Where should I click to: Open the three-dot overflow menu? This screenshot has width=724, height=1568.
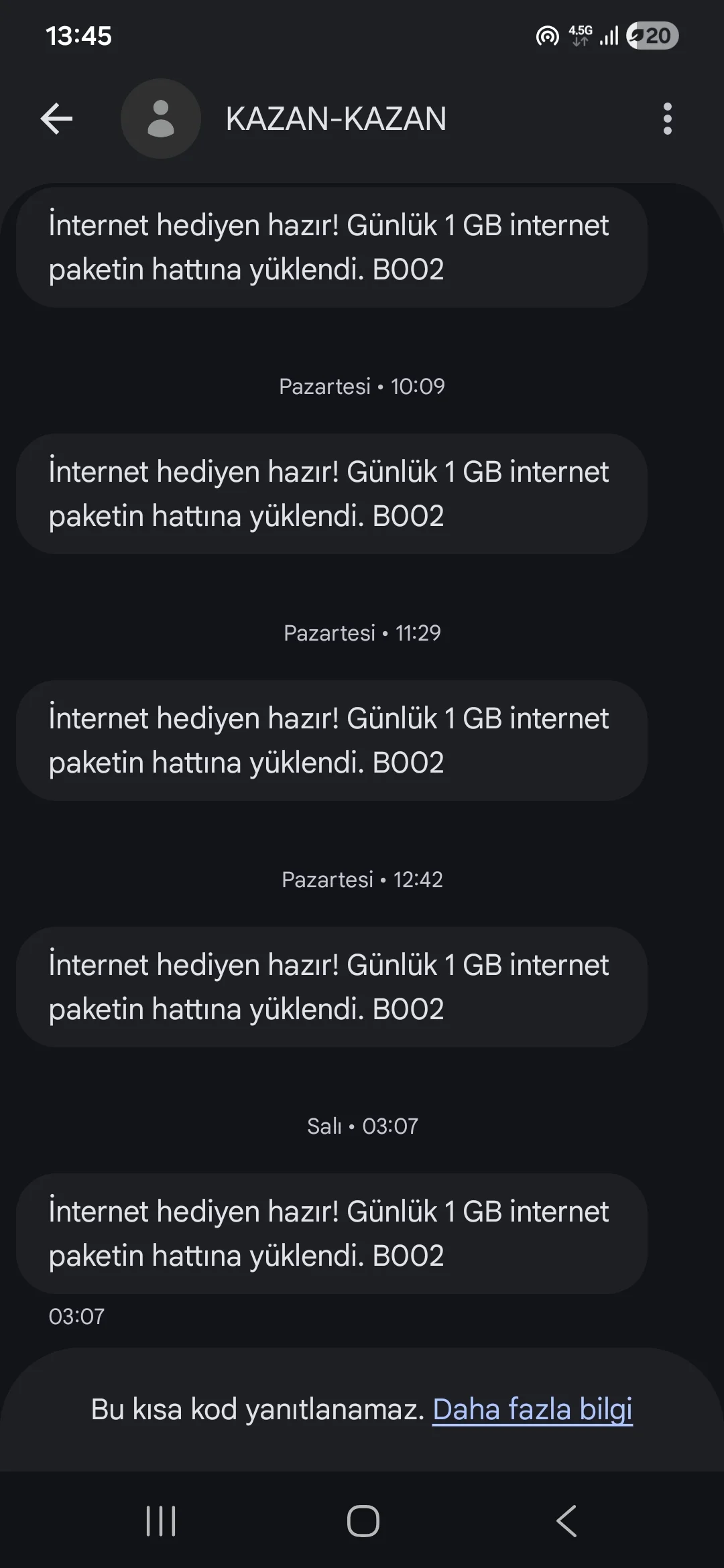tap(667, 119)
